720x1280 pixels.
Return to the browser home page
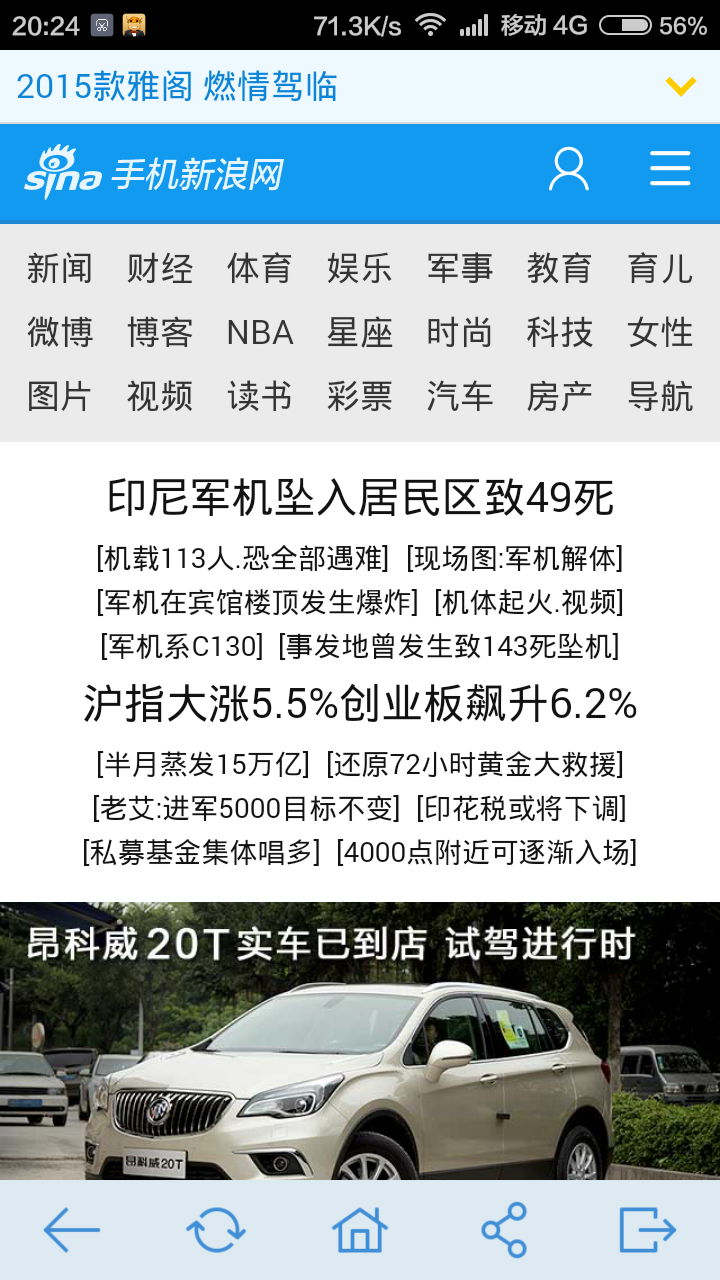point(360,1230)
